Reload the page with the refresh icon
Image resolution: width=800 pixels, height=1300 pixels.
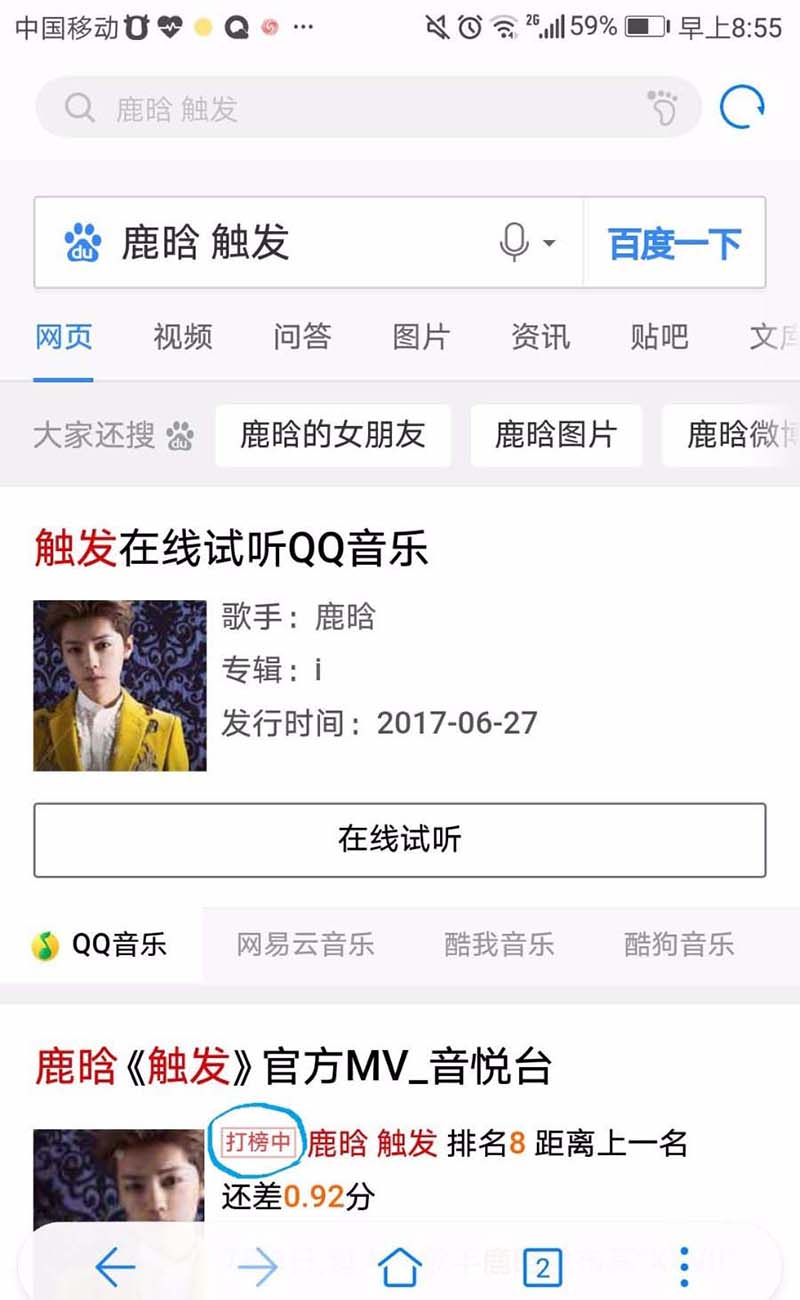point(742,107)
